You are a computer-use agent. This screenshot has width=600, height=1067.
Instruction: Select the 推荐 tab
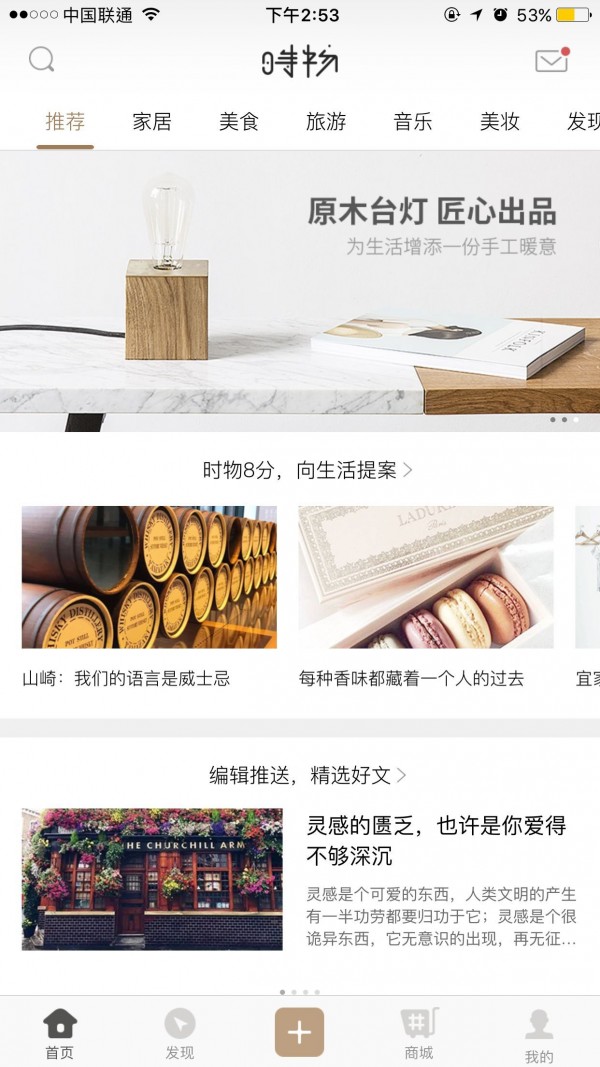click(65, 122)
